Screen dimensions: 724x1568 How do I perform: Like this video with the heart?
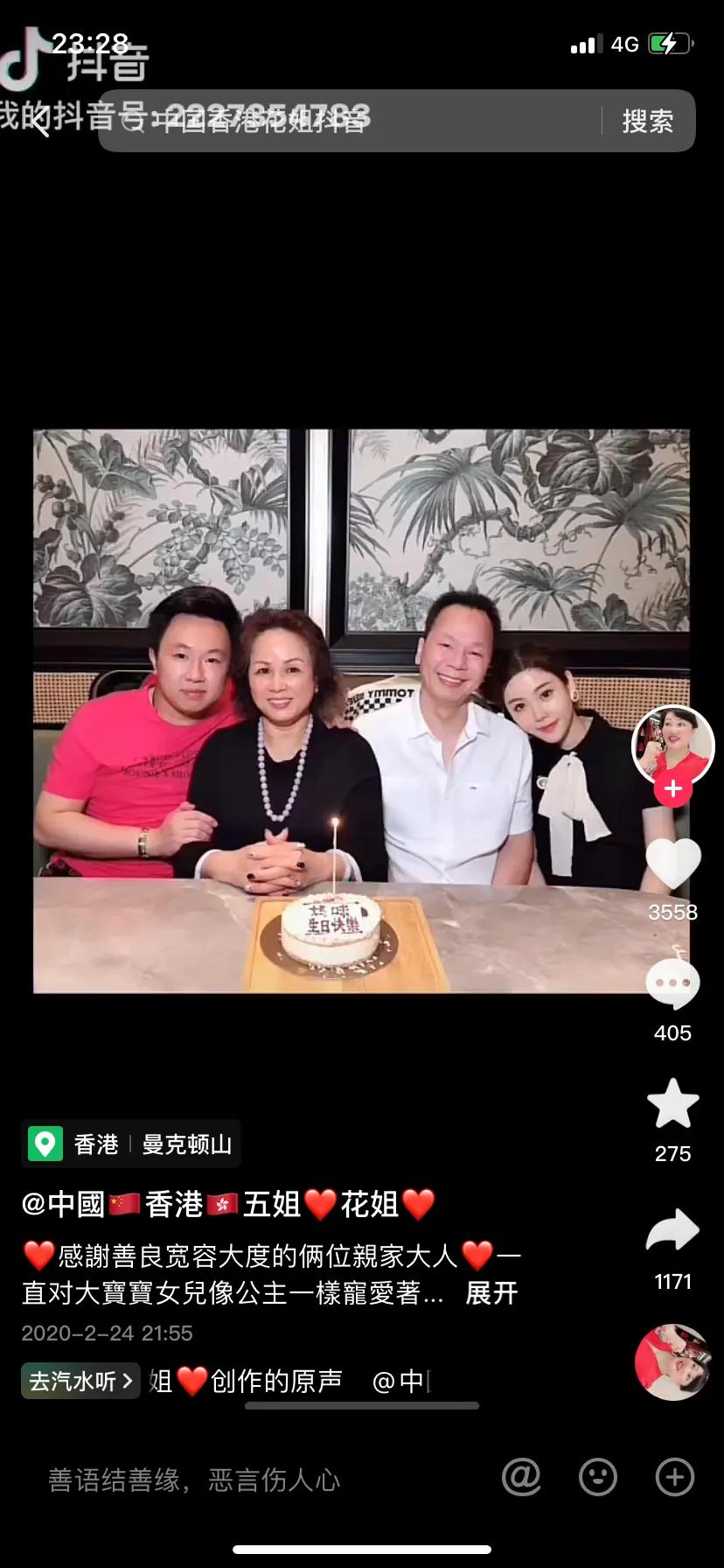672,864
